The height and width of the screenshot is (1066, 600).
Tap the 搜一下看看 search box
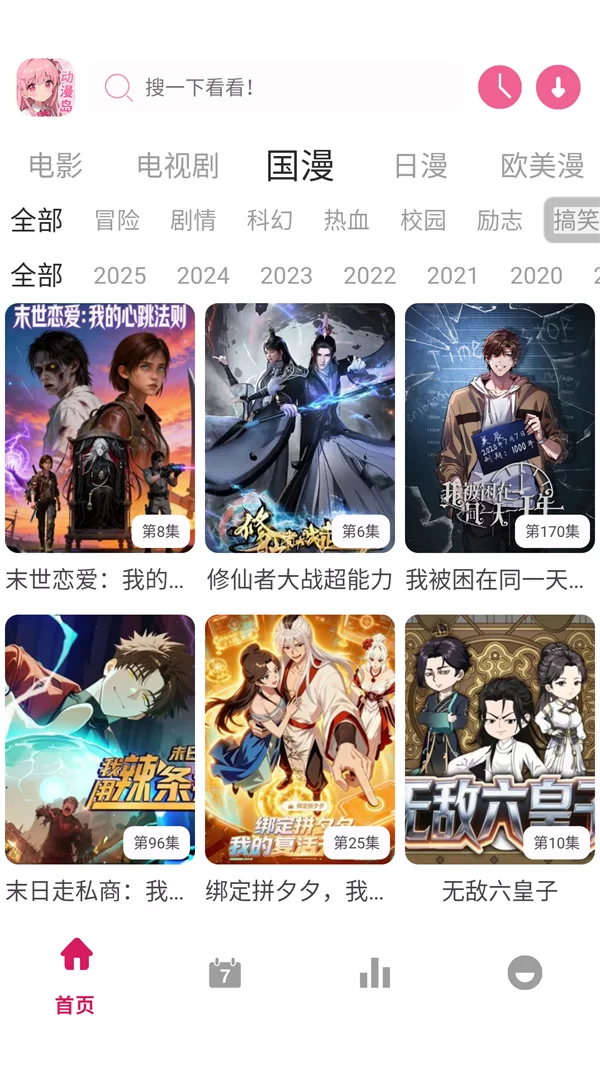coord(274,87)
